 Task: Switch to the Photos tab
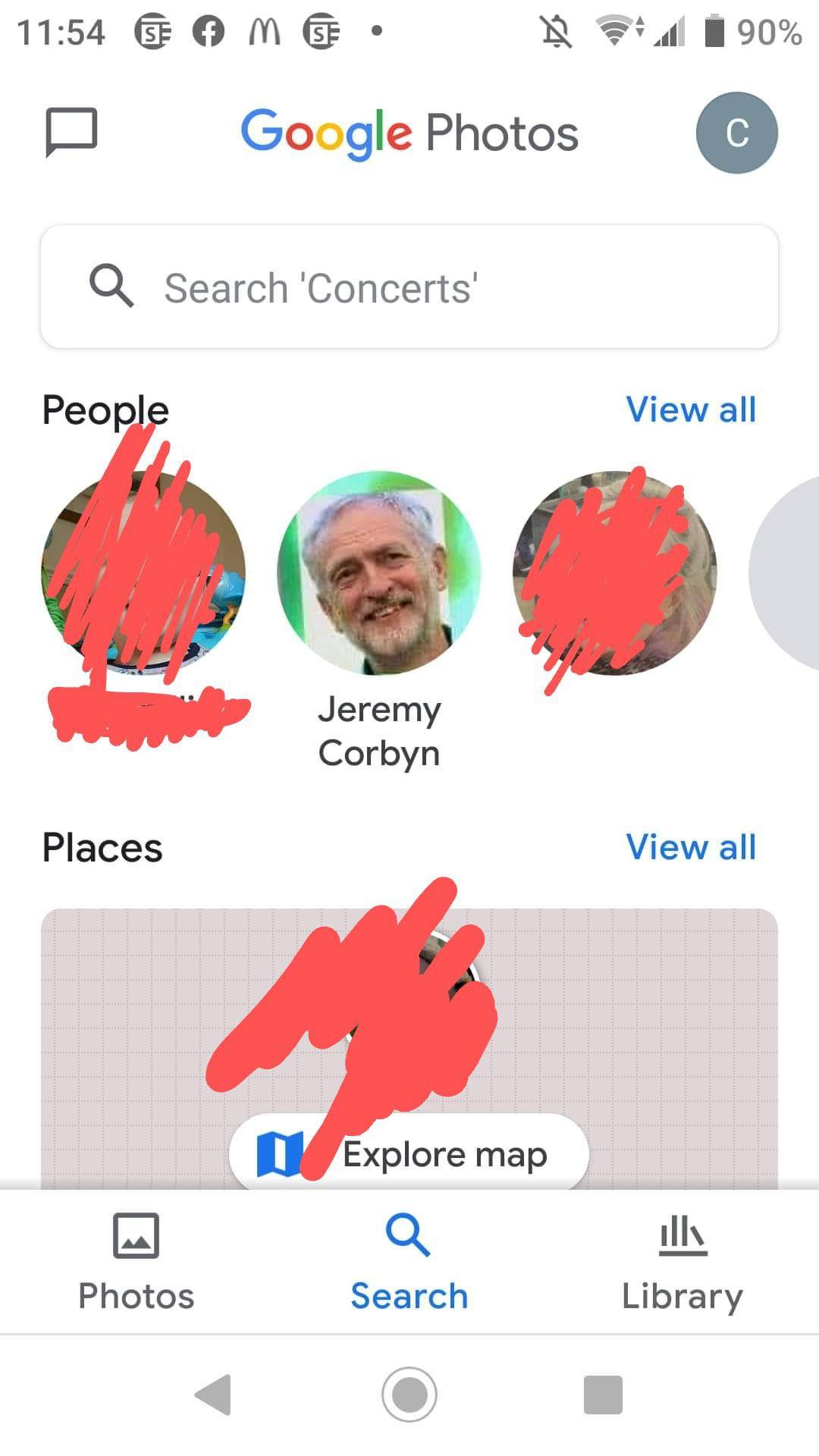click(136, 1263)
